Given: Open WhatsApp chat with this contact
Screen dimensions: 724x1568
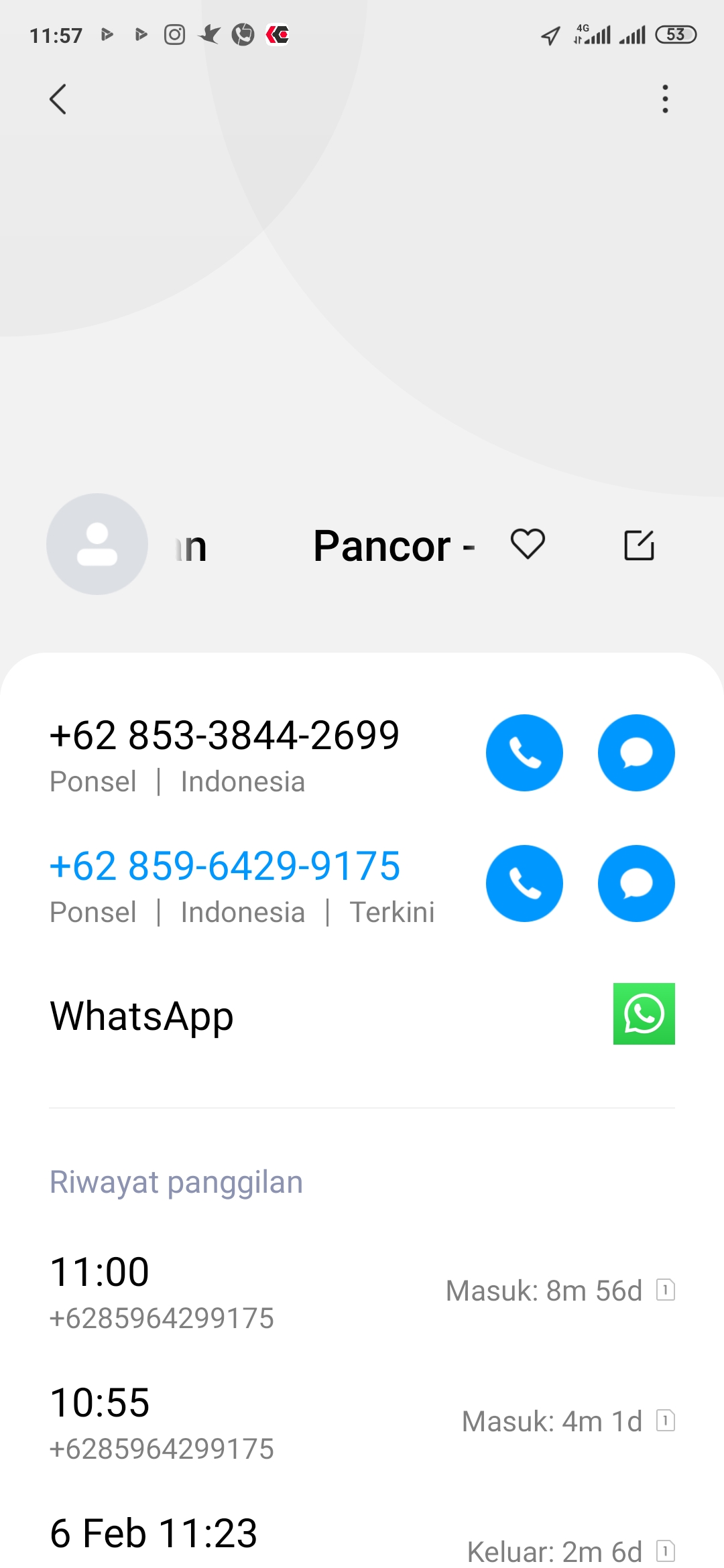Looking at the screenshot, I should click(644, 1014).
